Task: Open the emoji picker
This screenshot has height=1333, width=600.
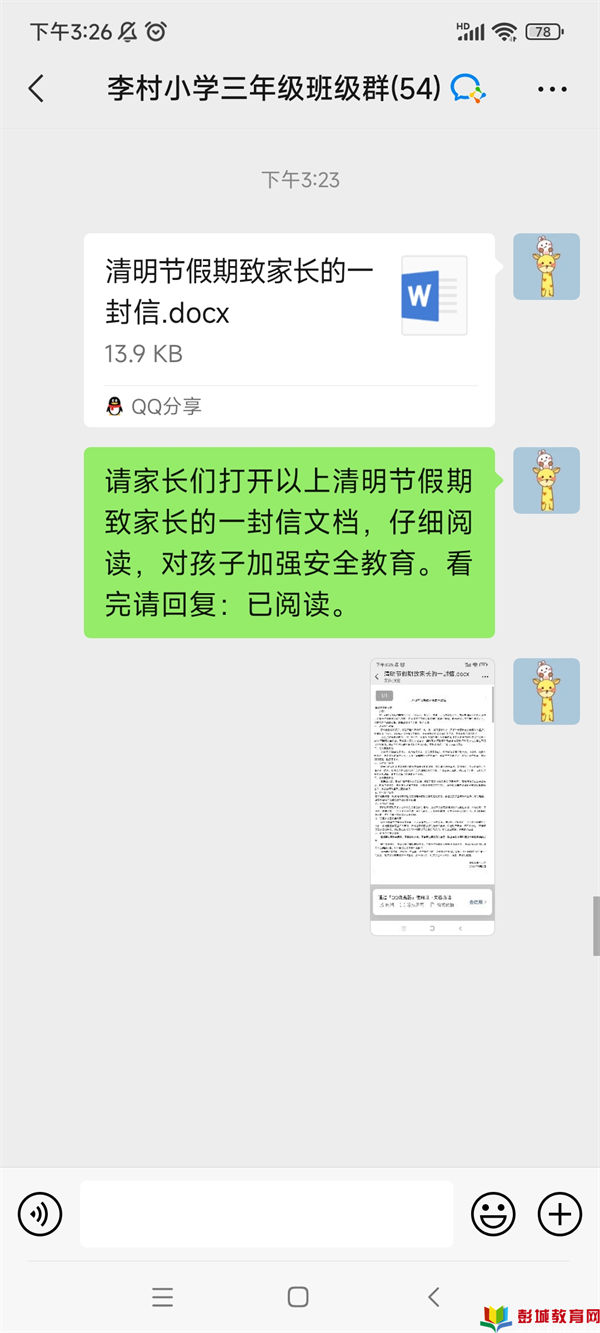Action: click(x=493, y=1214)
